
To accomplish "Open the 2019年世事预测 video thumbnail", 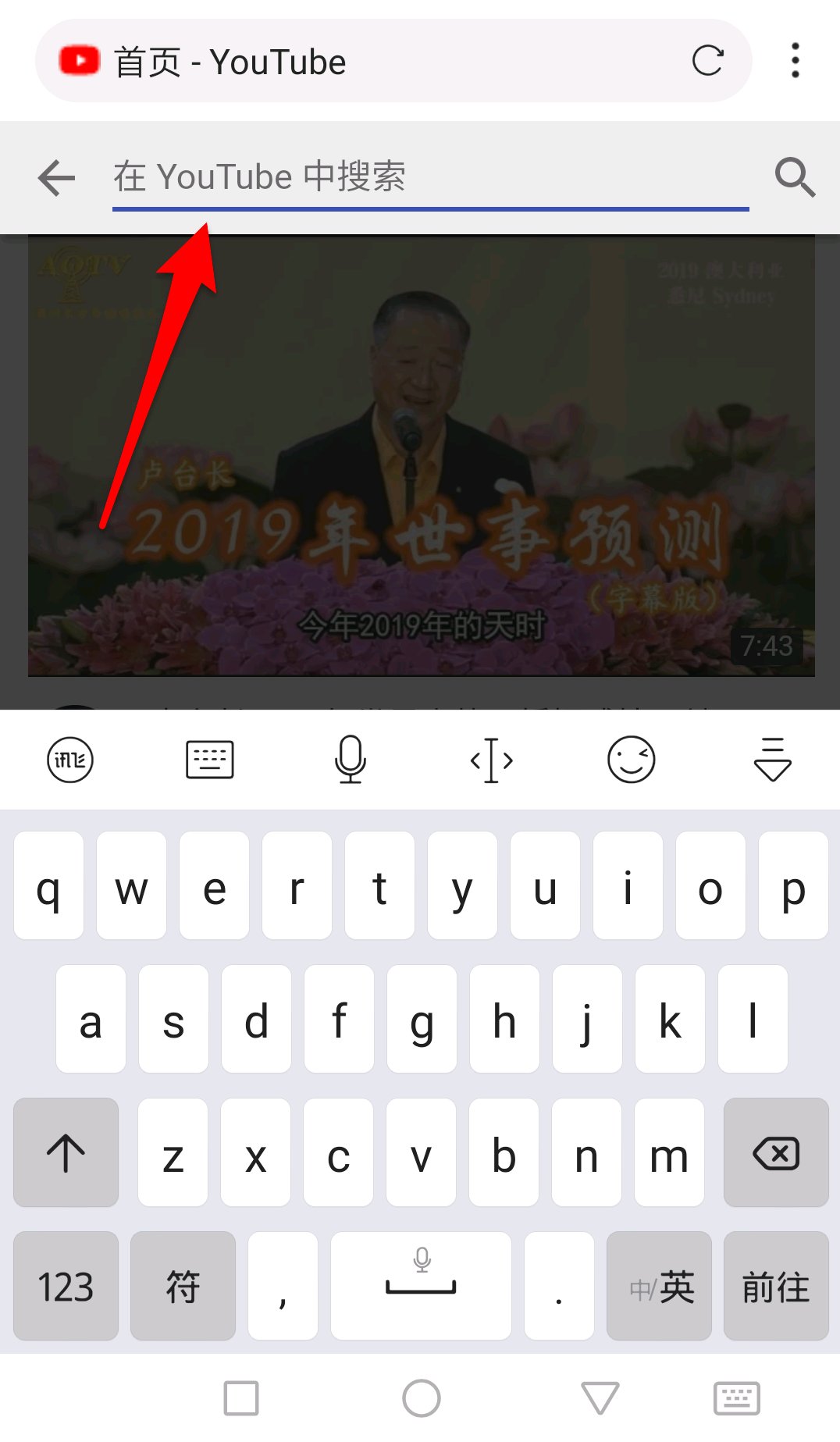I will click(422, 455).
